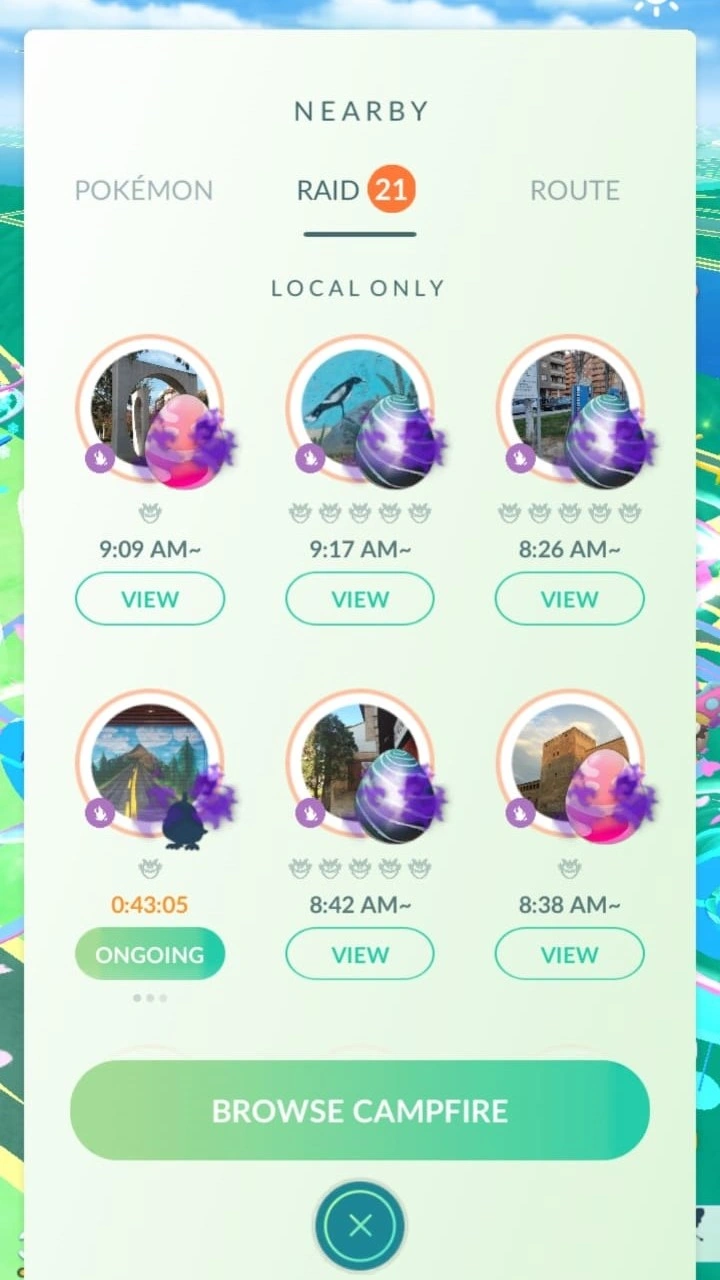Switch to the Pokémon tab

coord(144,190)
